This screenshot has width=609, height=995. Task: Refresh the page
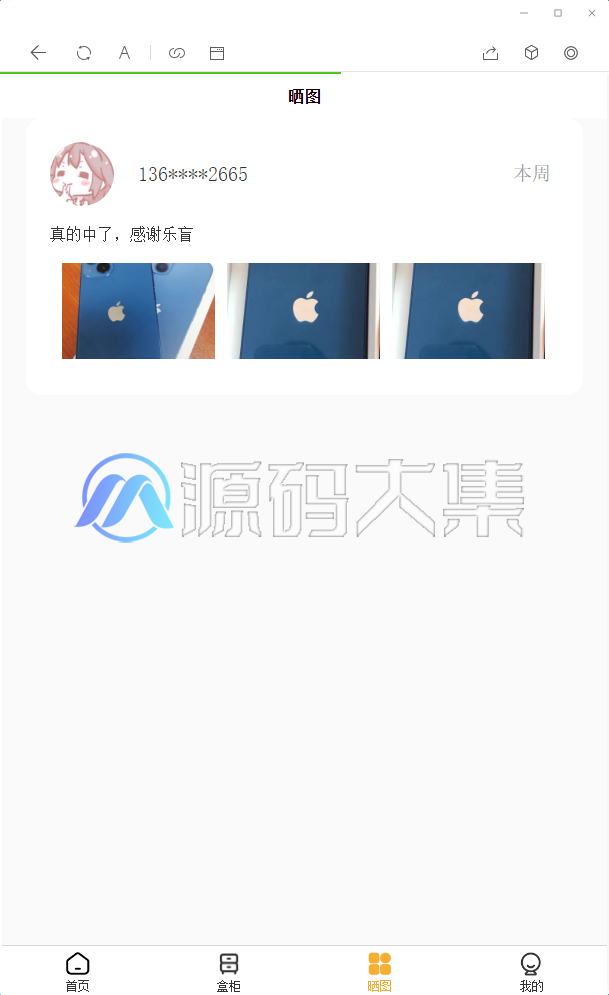(84, 53)
